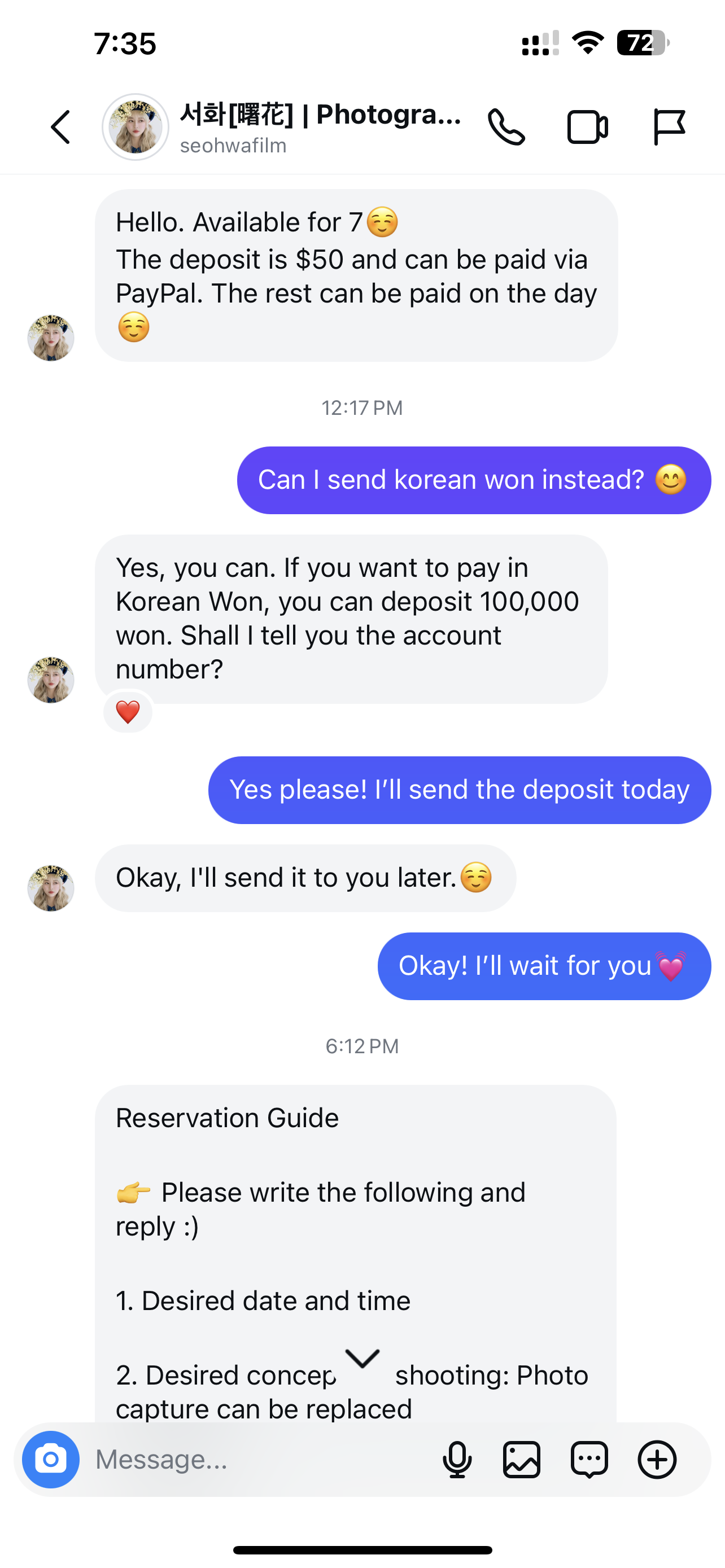725x1568 pixels.
Task: Tap the sender avatar beside the $50 deposit message
Action: [x=50, y=338]
